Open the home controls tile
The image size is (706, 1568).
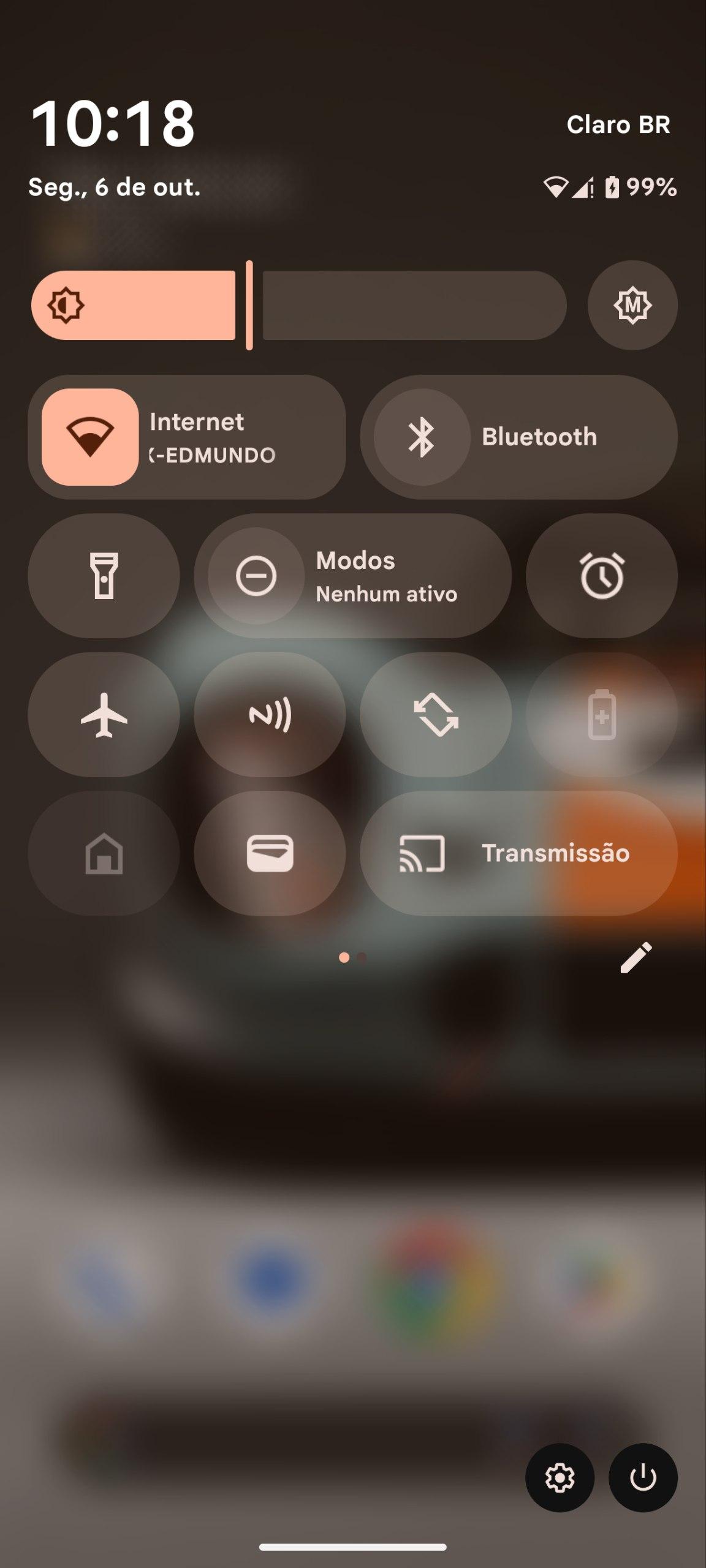pyautogui.click(x=104, y=853)
